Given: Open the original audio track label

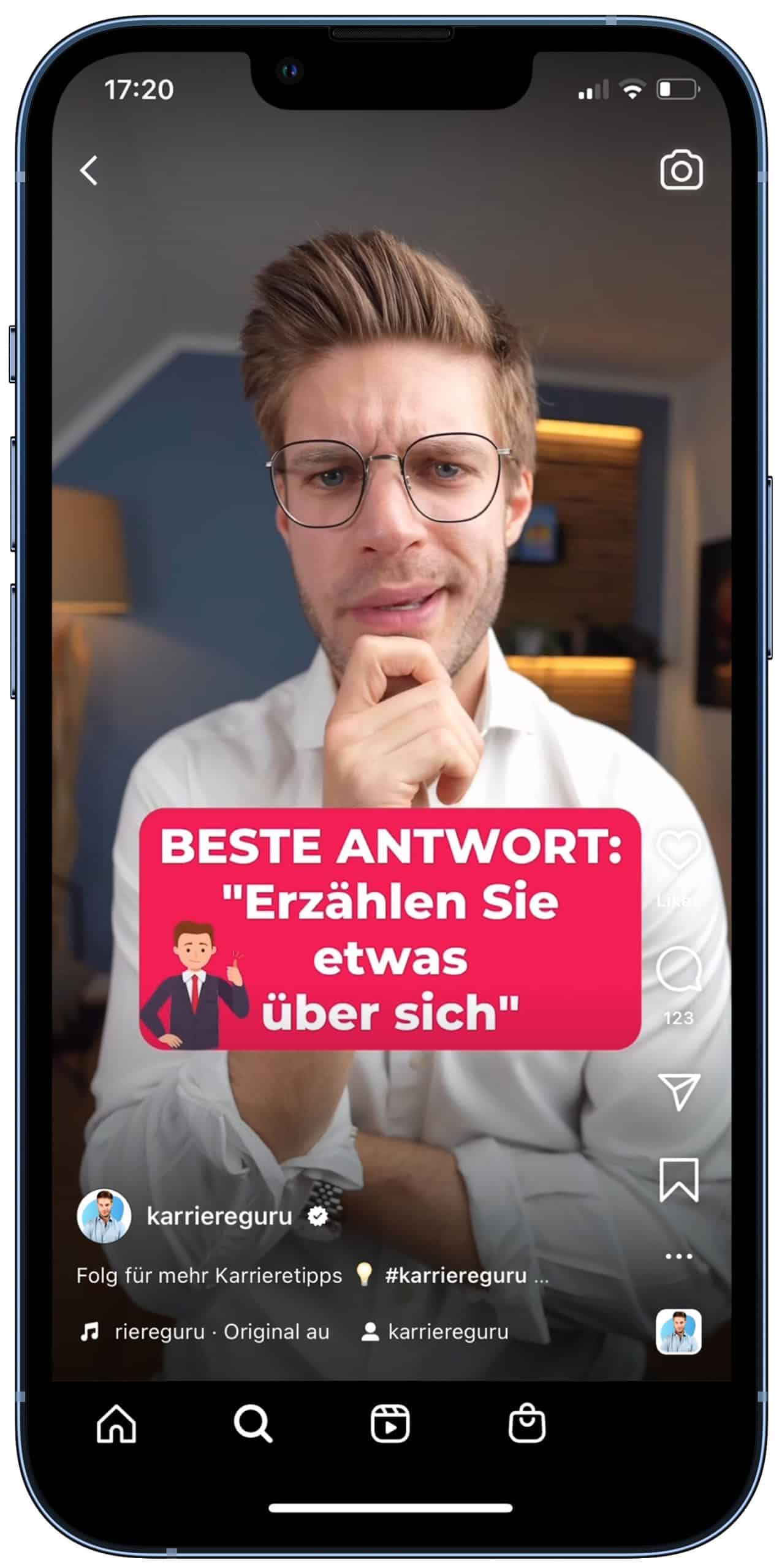Looking at the screenshot, I should click(x=221, y=1332).
